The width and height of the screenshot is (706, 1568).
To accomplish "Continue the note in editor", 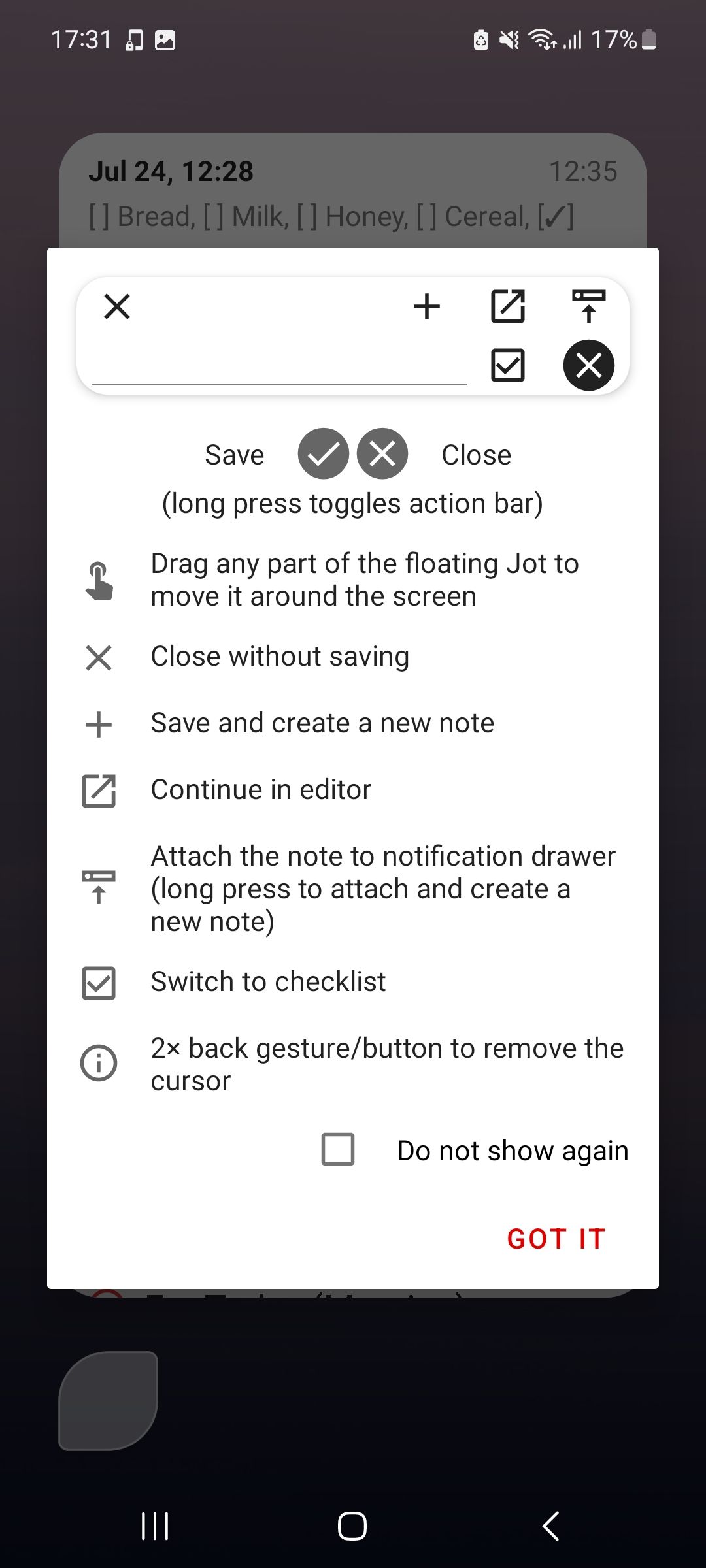I will tap(509, 306).
